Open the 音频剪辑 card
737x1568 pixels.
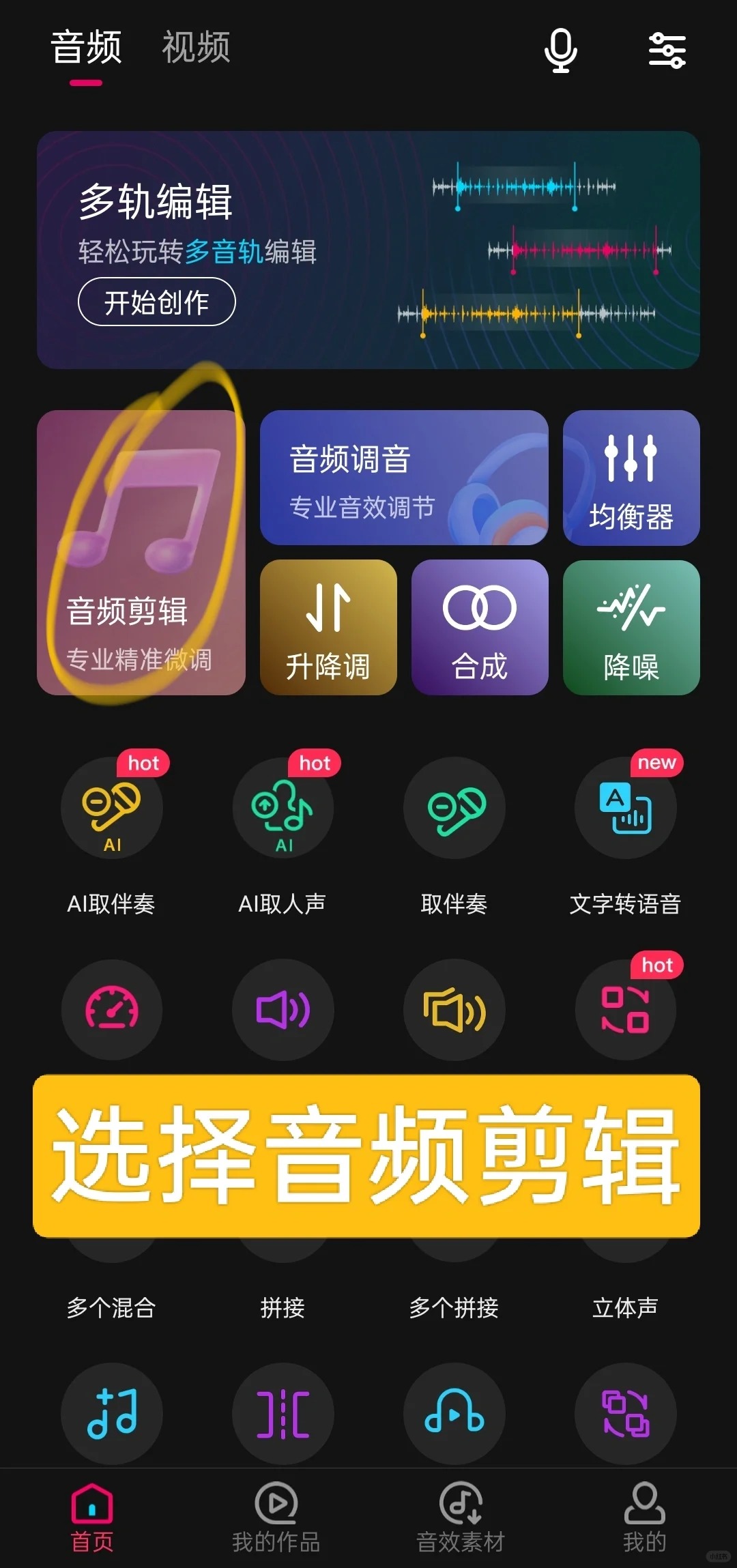(141, 553)
